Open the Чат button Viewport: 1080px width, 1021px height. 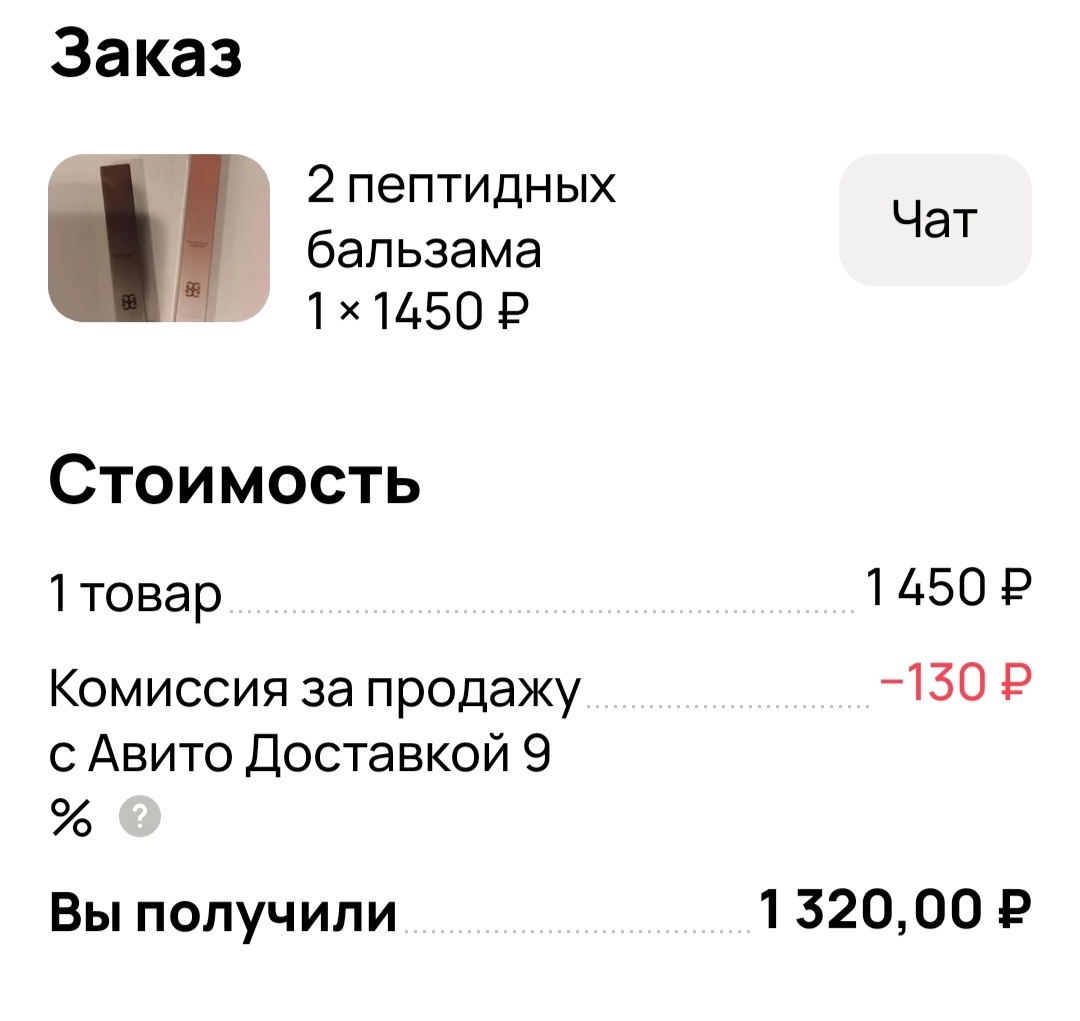coord(935,220)
